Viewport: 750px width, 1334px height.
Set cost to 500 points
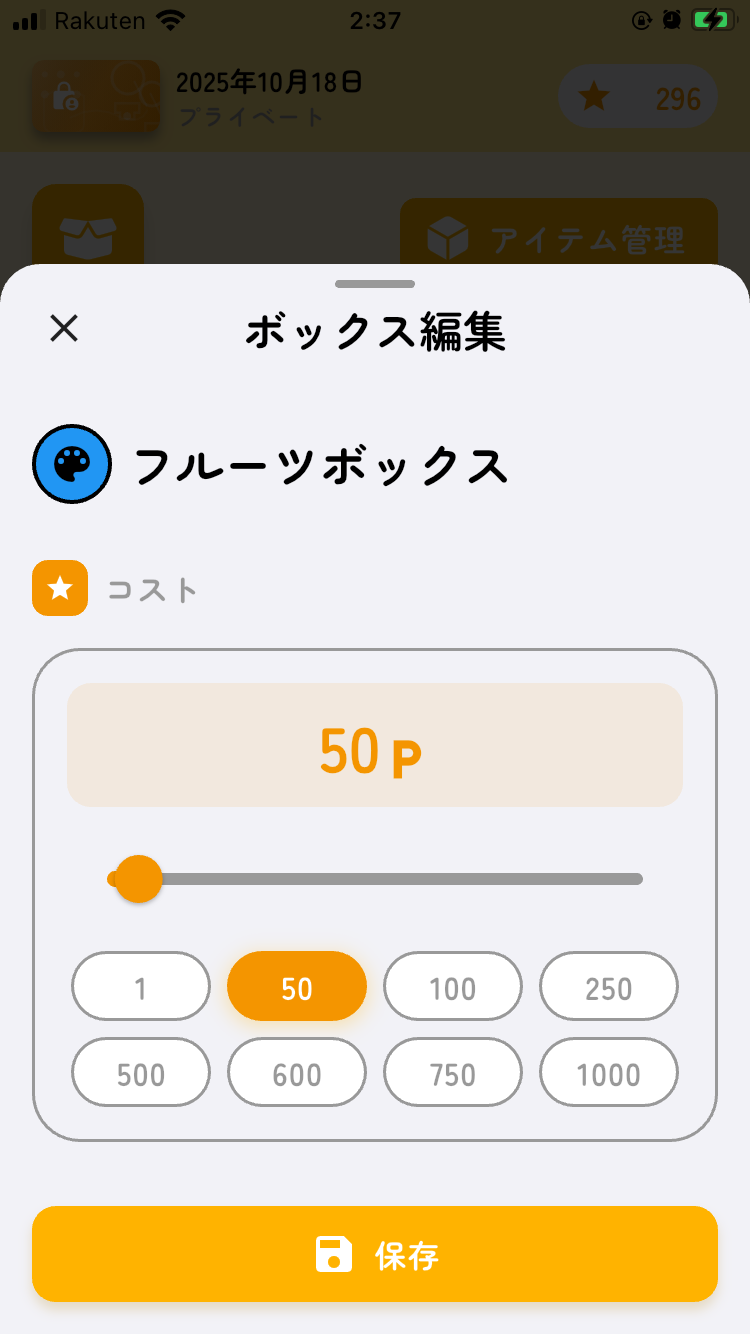pyautogui.click(x=141, y=1074)
